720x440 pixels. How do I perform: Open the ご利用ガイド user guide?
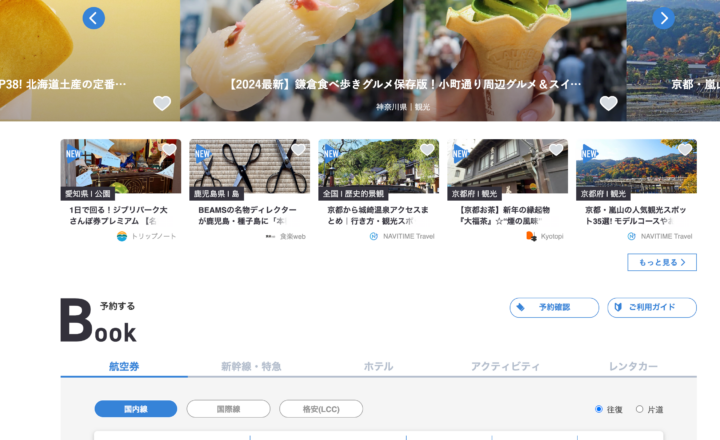(x=652, y=308)
